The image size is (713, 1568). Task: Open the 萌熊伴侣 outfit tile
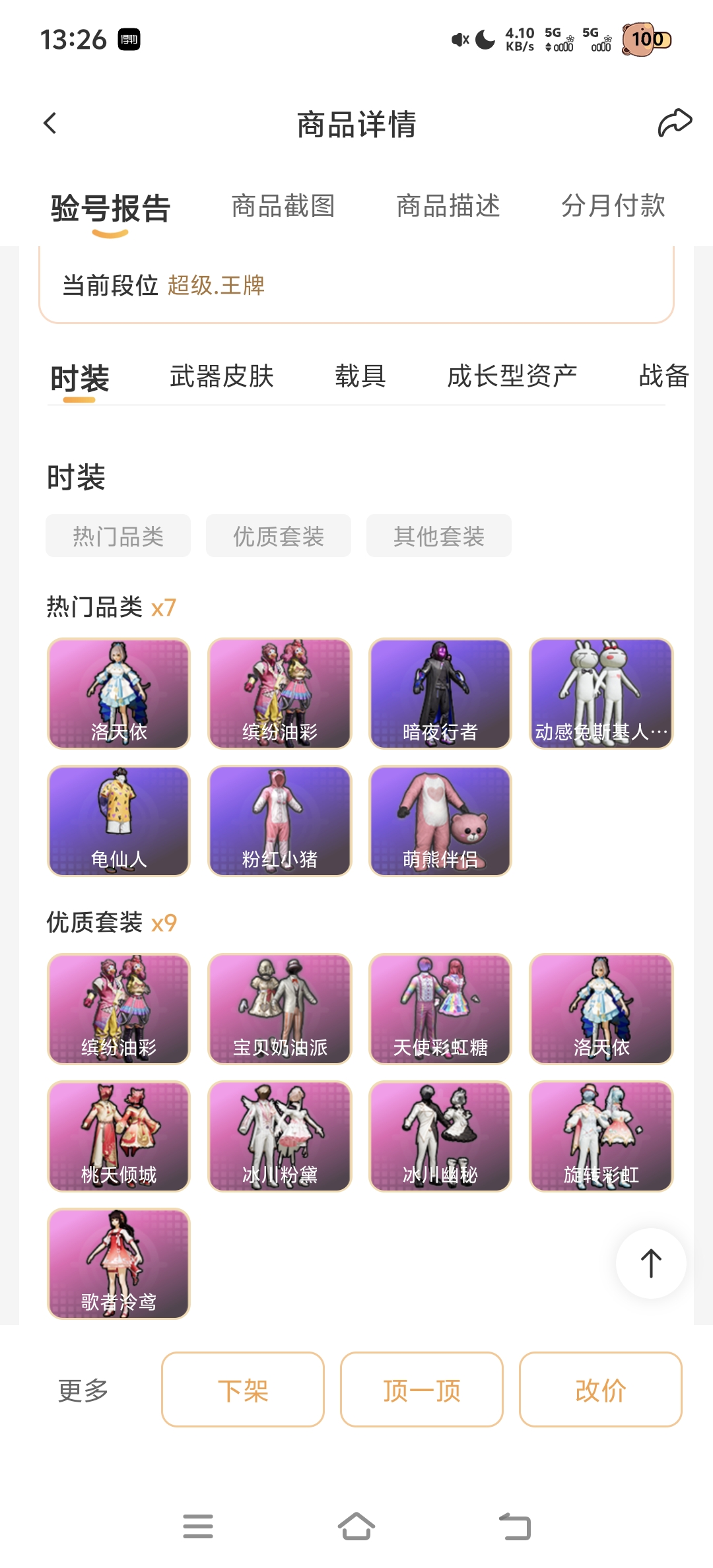(x=440, y=821)
